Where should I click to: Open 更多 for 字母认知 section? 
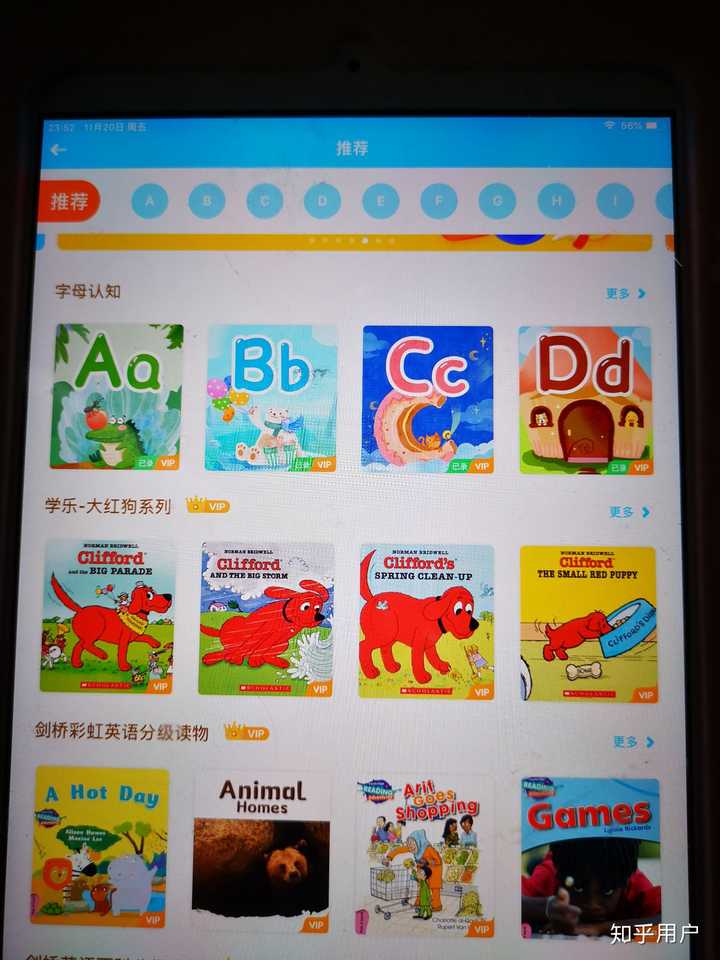[625, 294]
